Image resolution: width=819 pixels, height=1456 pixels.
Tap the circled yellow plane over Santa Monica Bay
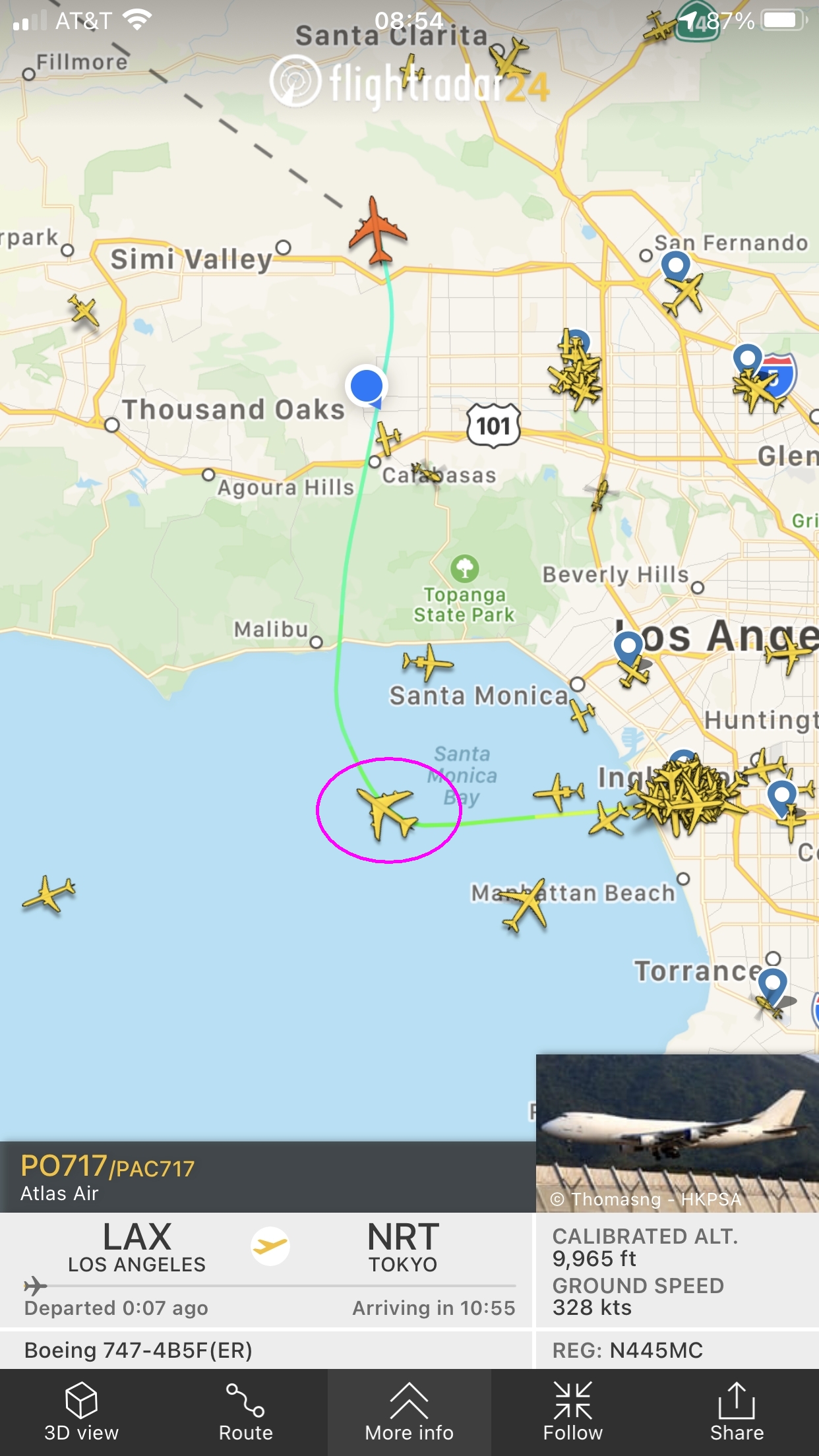tap(388, 811)
